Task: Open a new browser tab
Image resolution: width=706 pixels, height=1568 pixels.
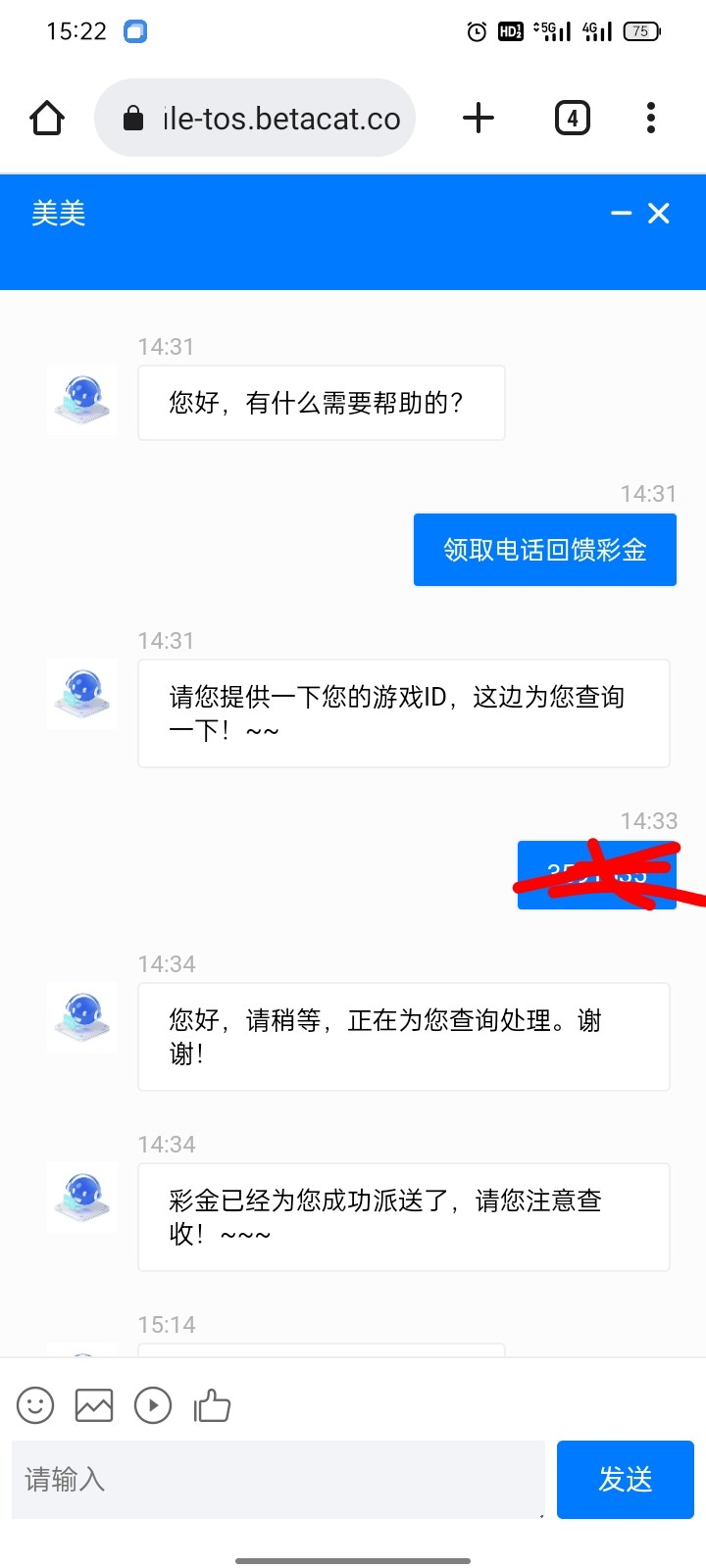Action: (479, 119)
